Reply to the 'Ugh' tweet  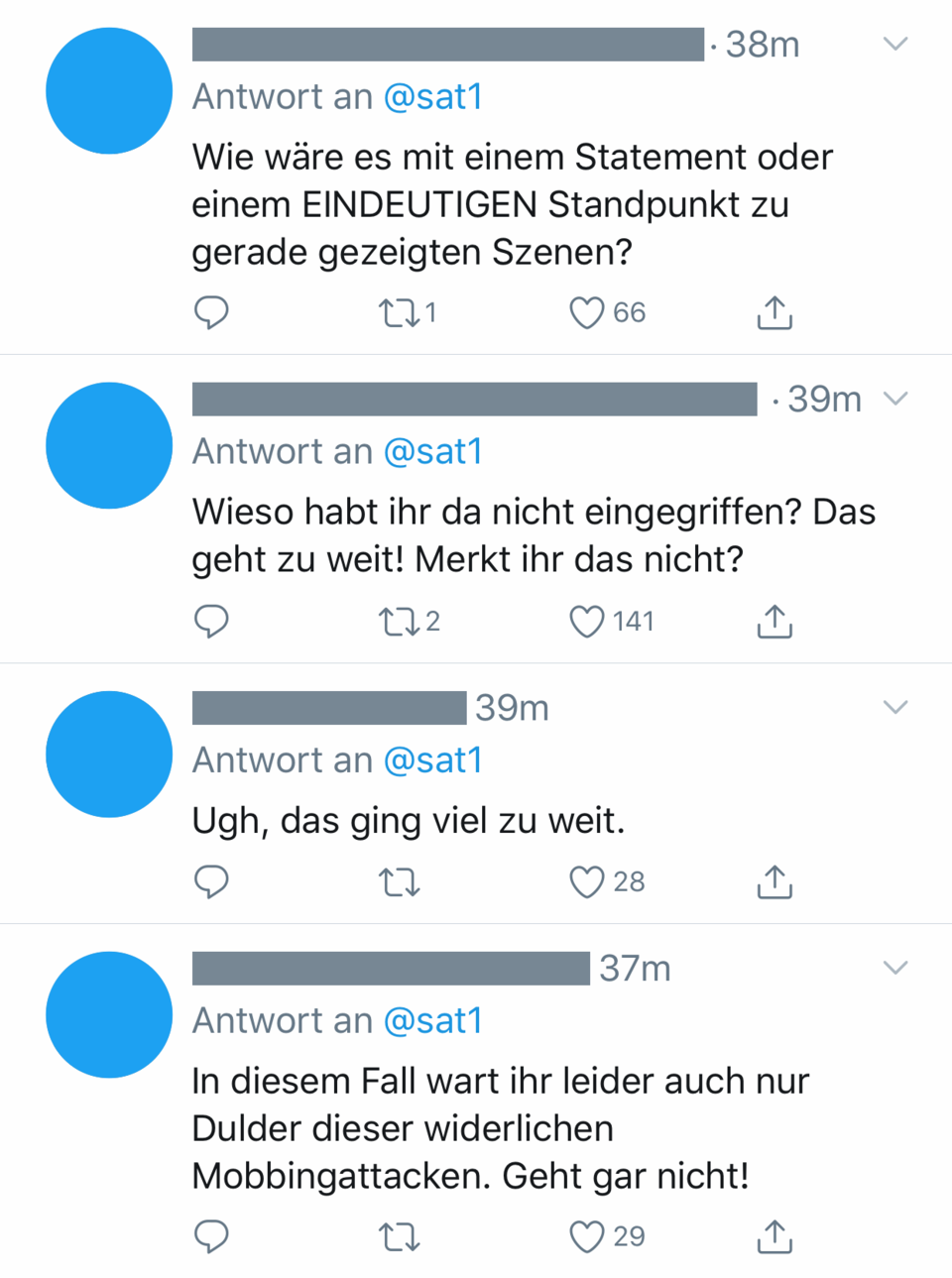point(211,881)
